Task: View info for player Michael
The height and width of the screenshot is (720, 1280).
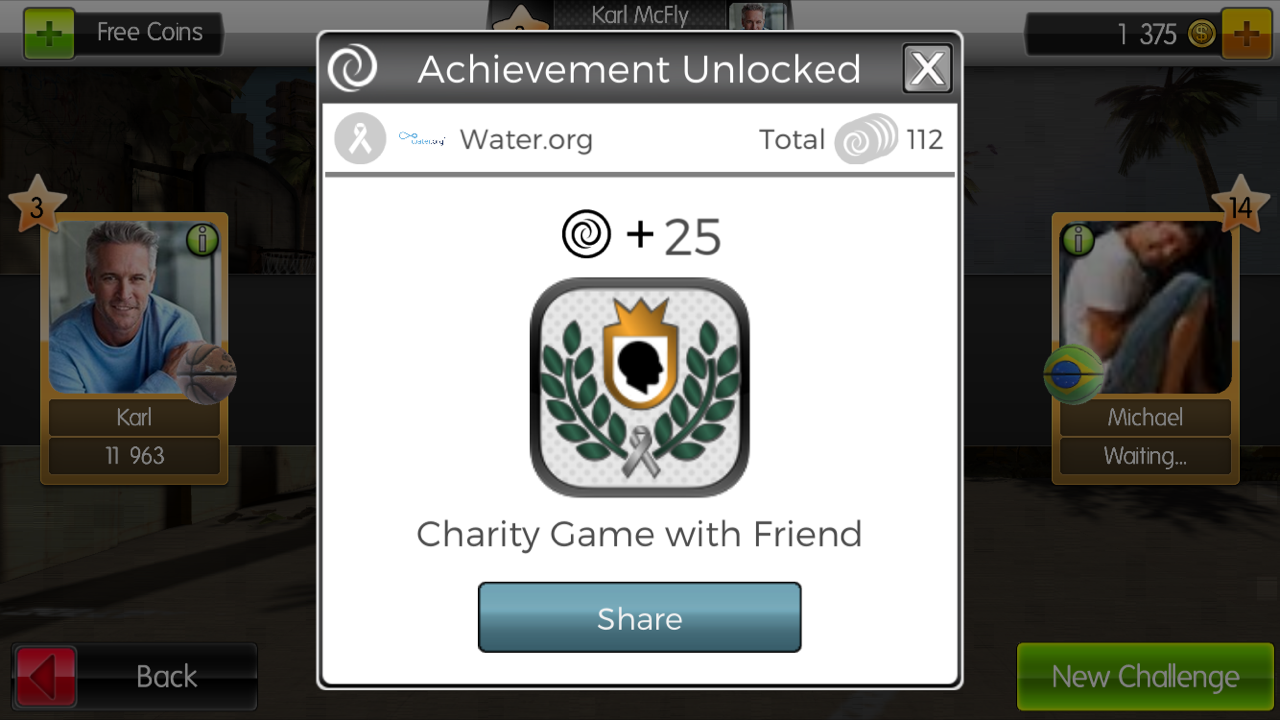Action: pos(1078,240)
